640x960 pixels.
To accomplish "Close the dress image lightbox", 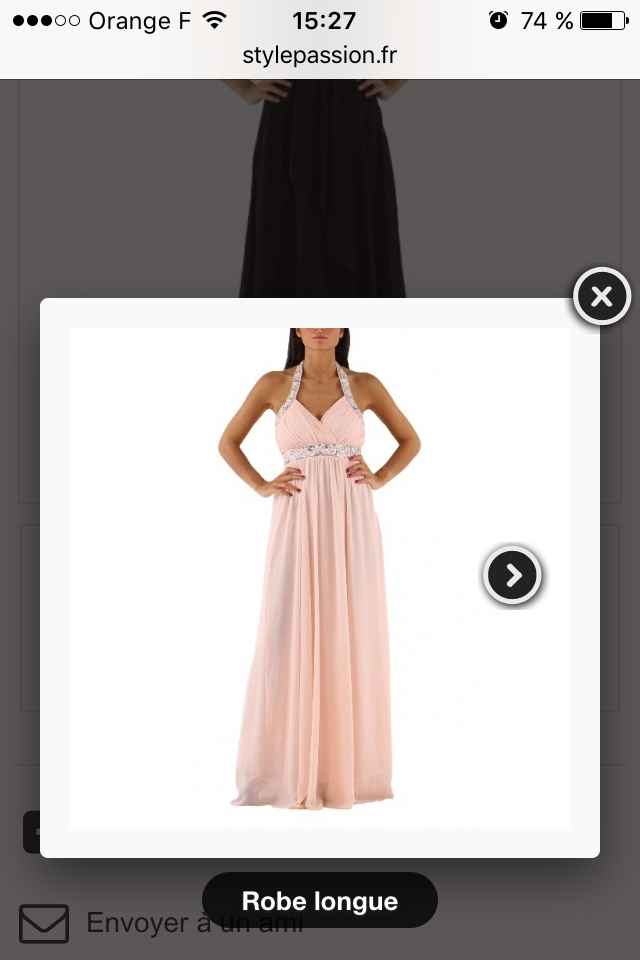I will pos(601,296).
